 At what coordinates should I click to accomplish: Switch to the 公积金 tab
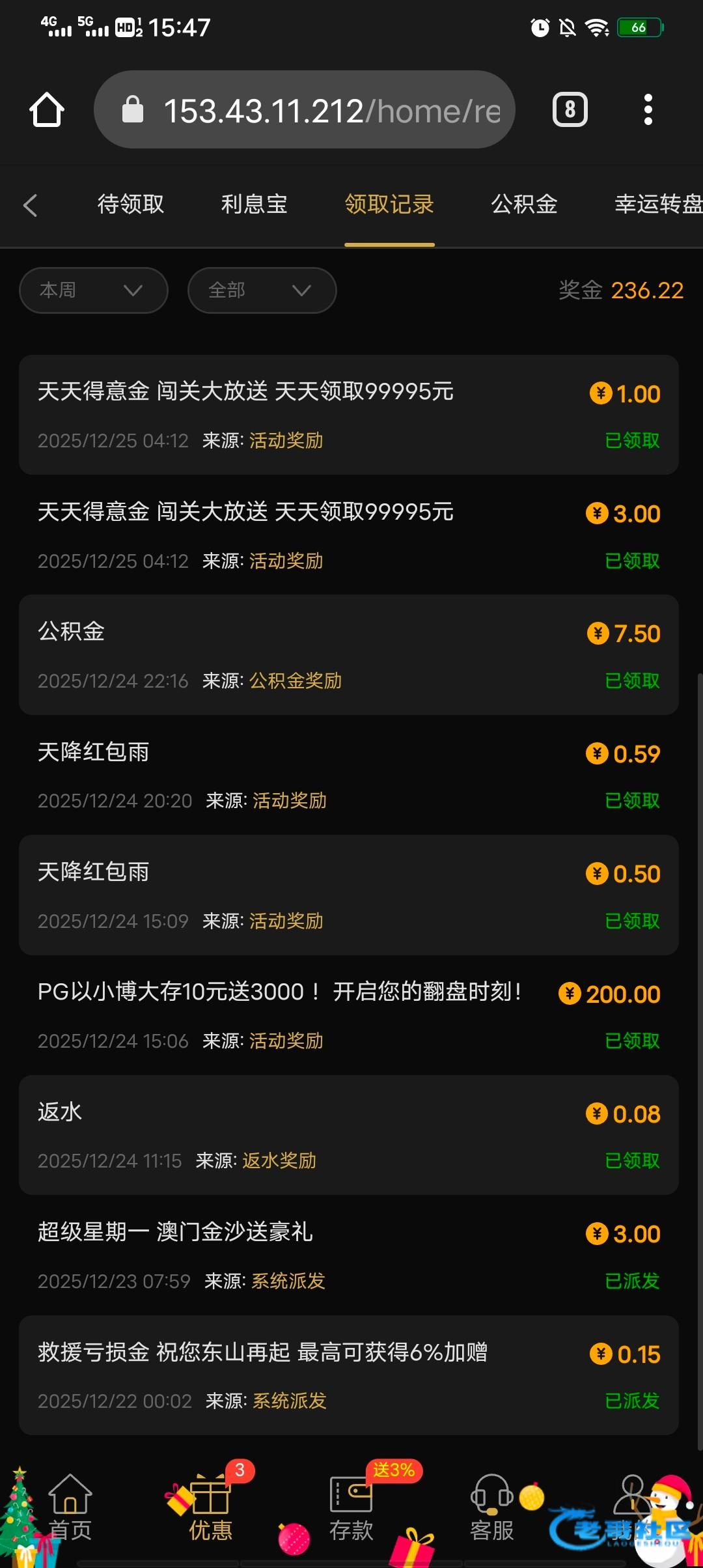pyautogui.click(x=524, y=204)
